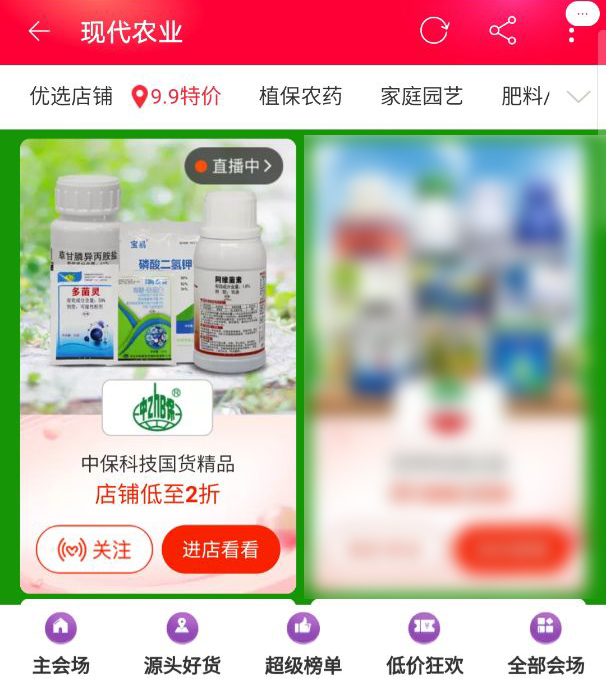The image size is (606, 680).
Task: Open the 直播中 live stream badge
Action: 234,166
